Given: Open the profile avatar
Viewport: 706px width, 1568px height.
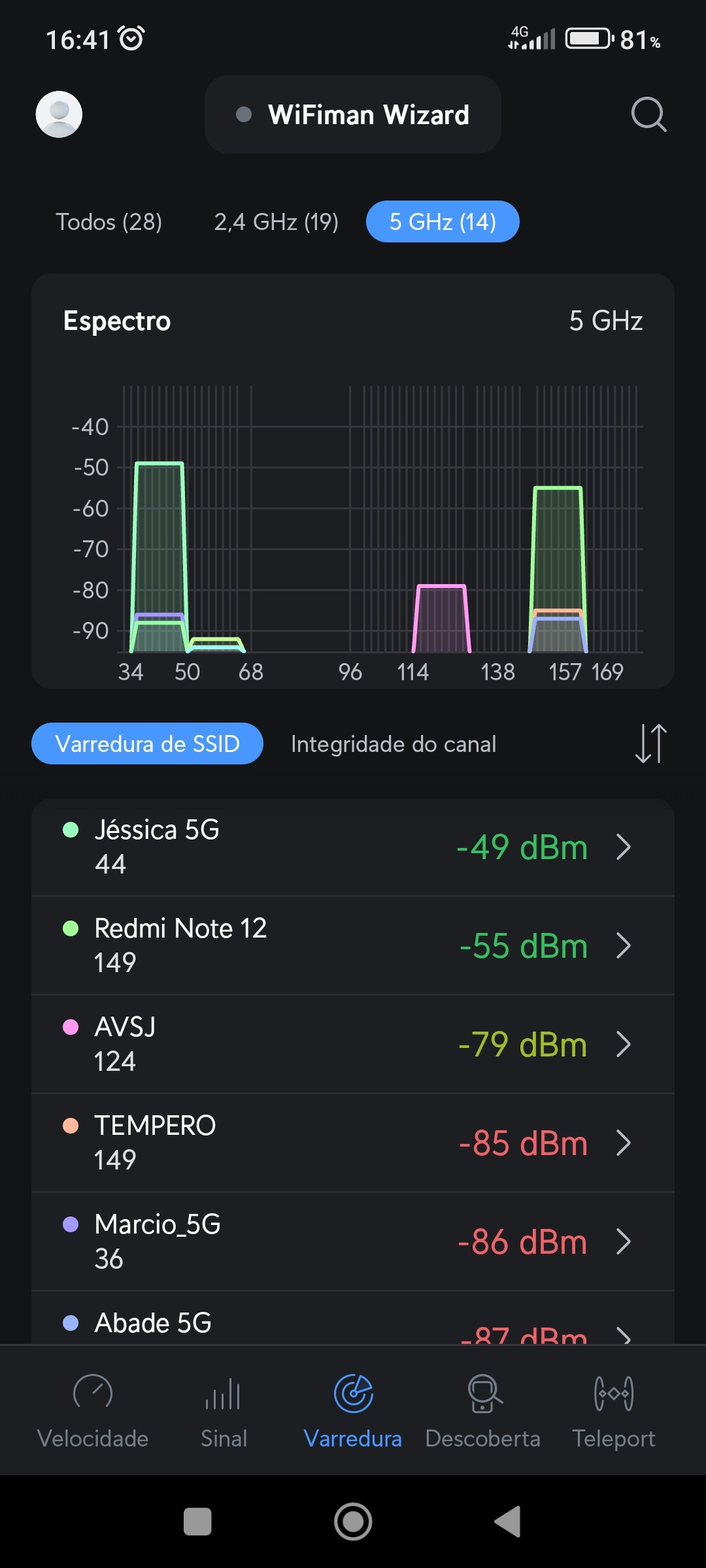Looking at the screenshot, I should point(59,114).
